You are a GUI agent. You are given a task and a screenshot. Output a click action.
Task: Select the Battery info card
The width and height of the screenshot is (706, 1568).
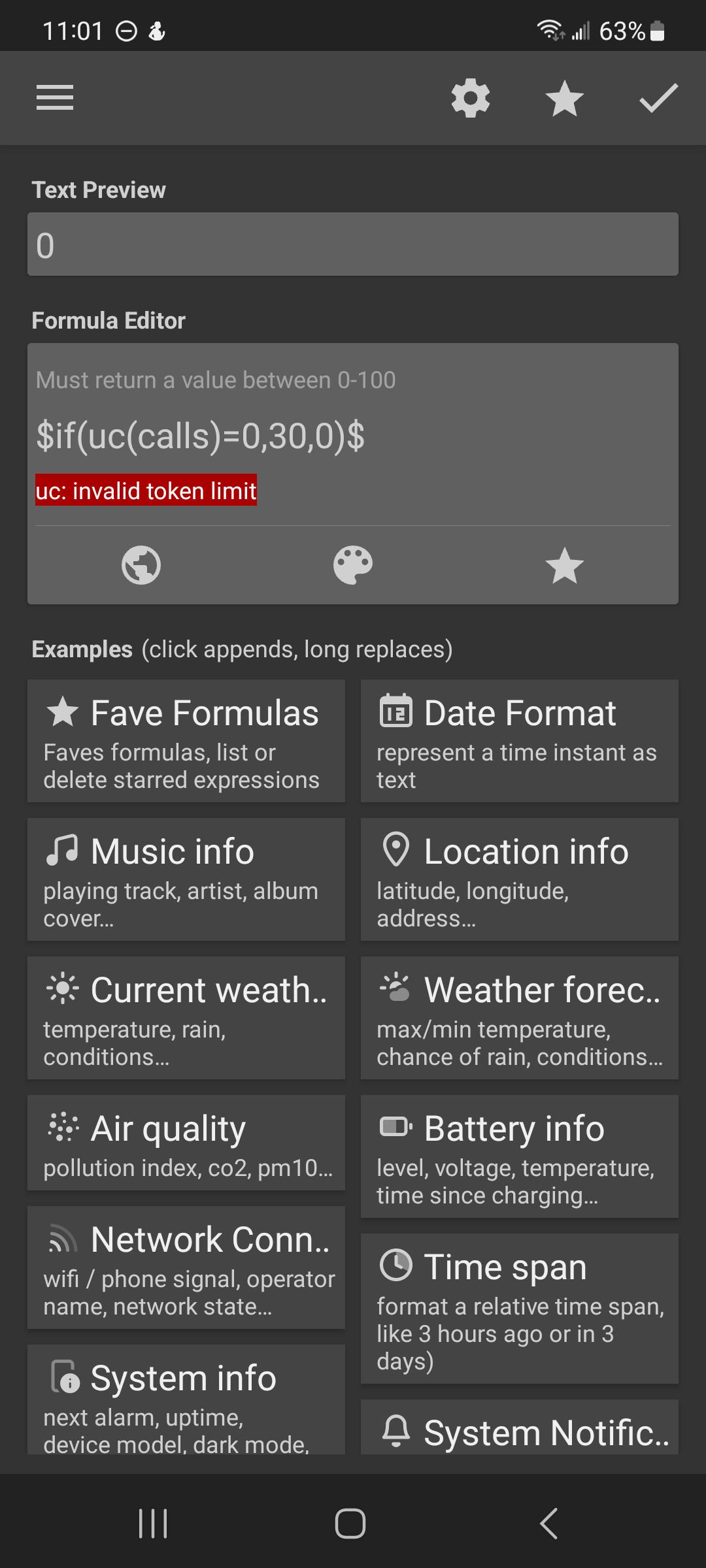click(520, 1156)
